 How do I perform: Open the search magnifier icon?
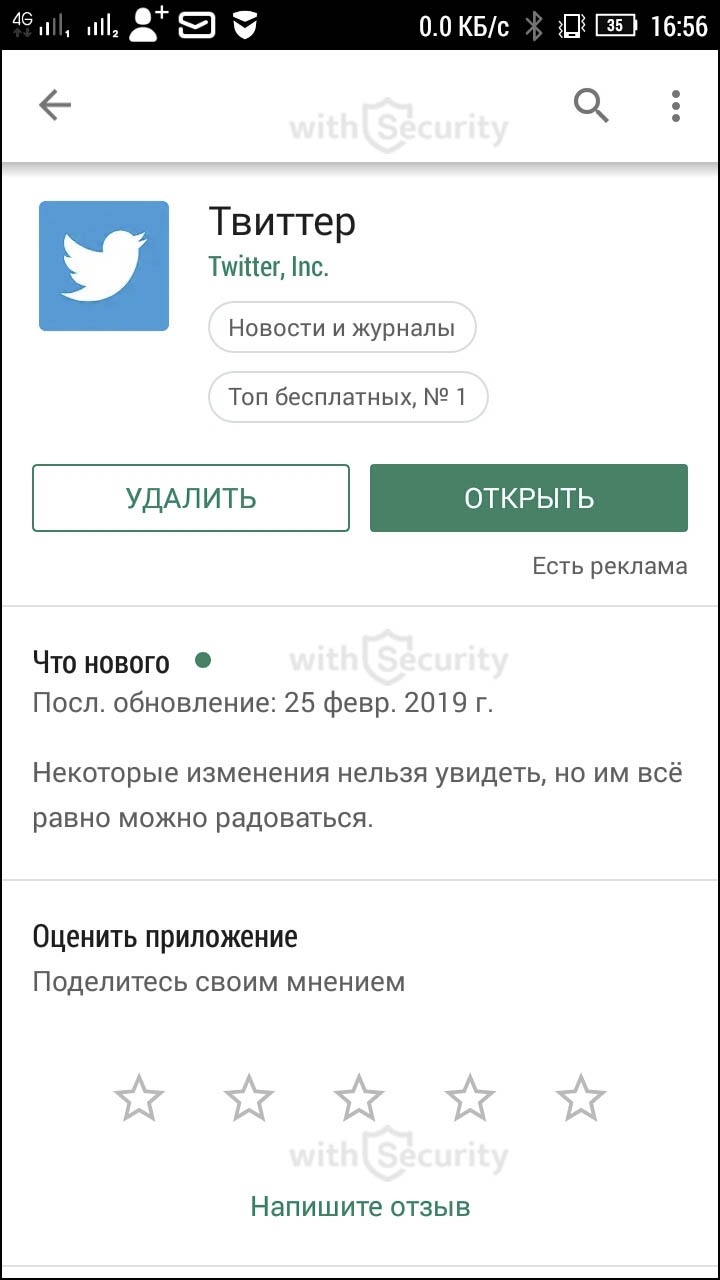coord(591,105)
